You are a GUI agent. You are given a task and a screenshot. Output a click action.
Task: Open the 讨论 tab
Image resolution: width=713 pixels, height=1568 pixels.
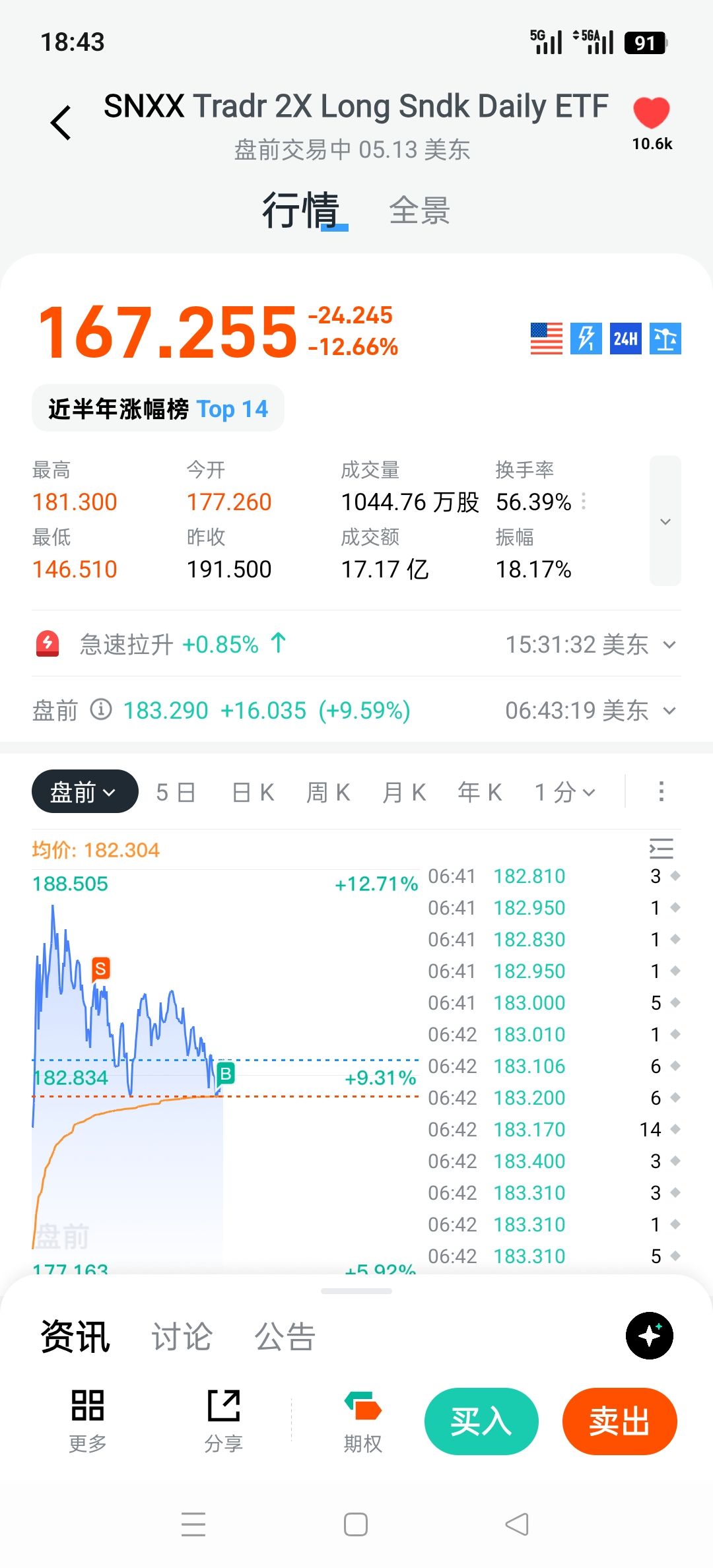click(182, 1336)
